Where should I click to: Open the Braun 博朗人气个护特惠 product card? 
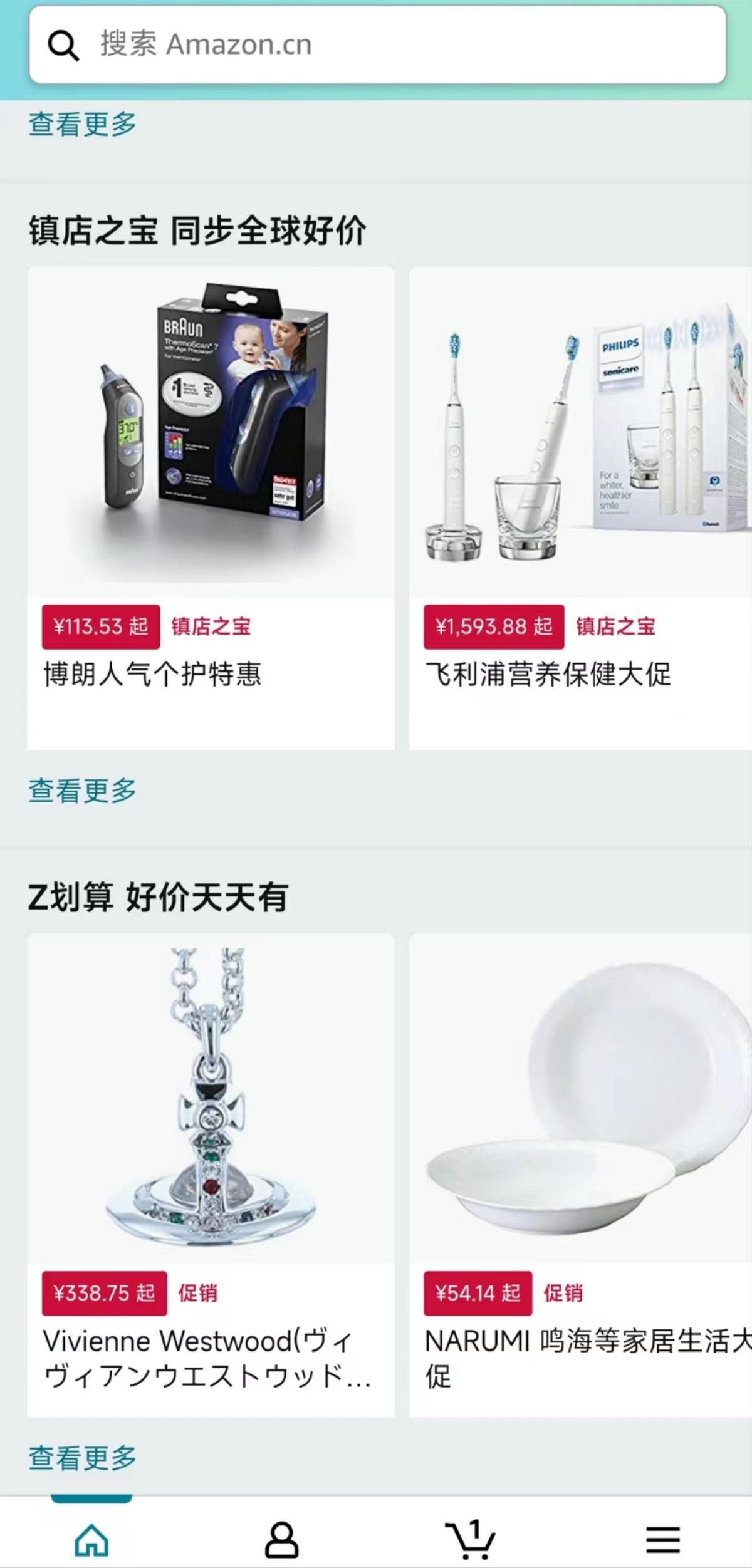[211, 507]
